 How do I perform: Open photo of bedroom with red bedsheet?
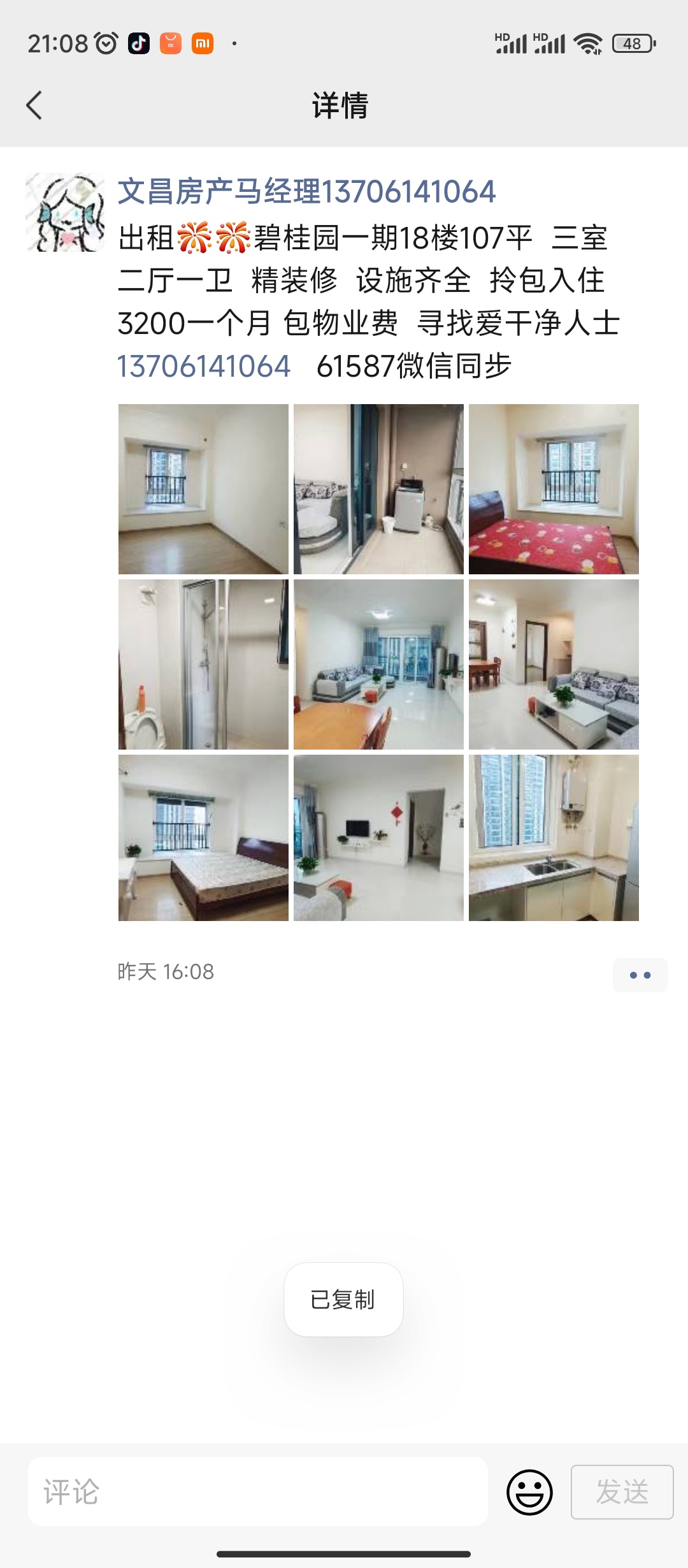tap(554, 489)
